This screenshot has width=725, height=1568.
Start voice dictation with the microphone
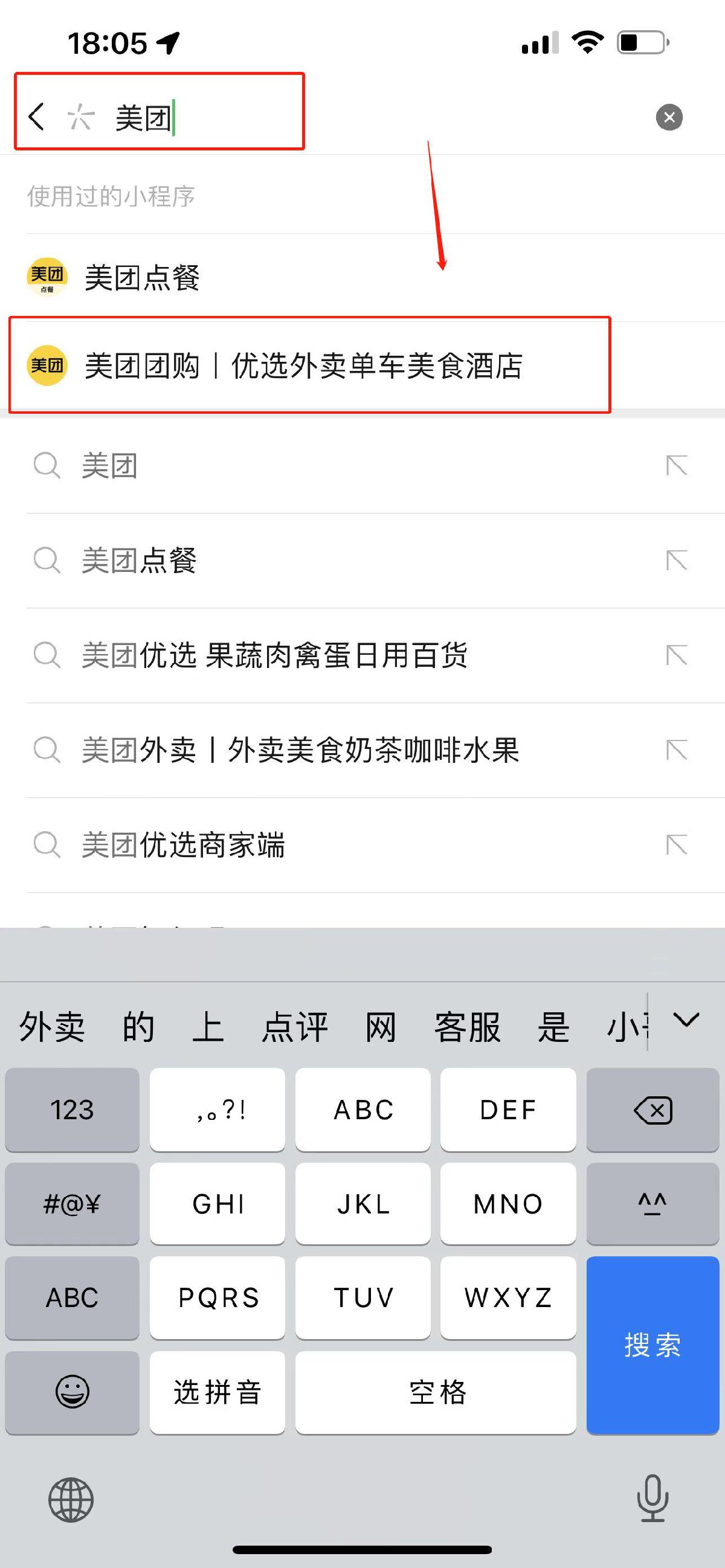pyautogui.click(x=652, y=1499)
